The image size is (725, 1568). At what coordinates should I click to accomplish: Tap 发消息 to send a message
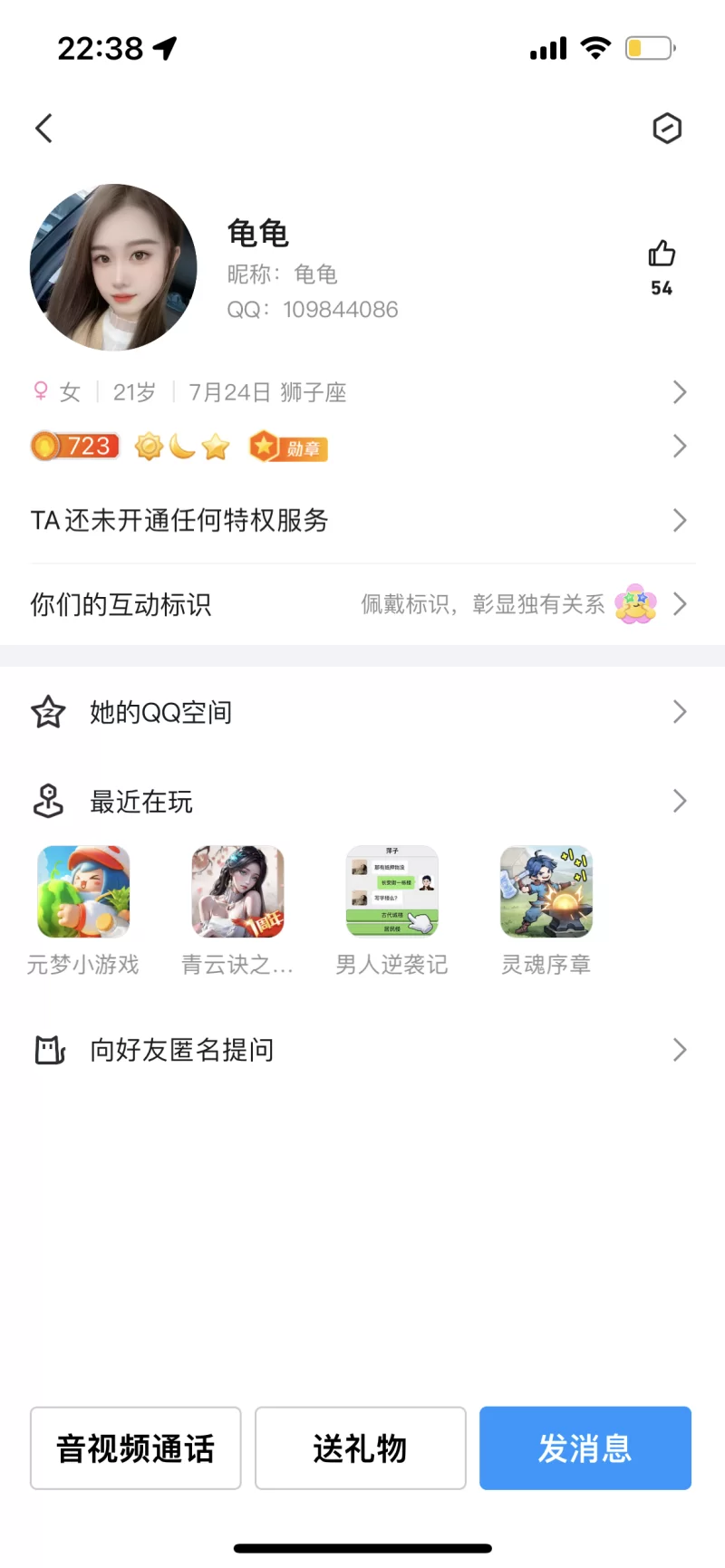[x=585, y=1448]
